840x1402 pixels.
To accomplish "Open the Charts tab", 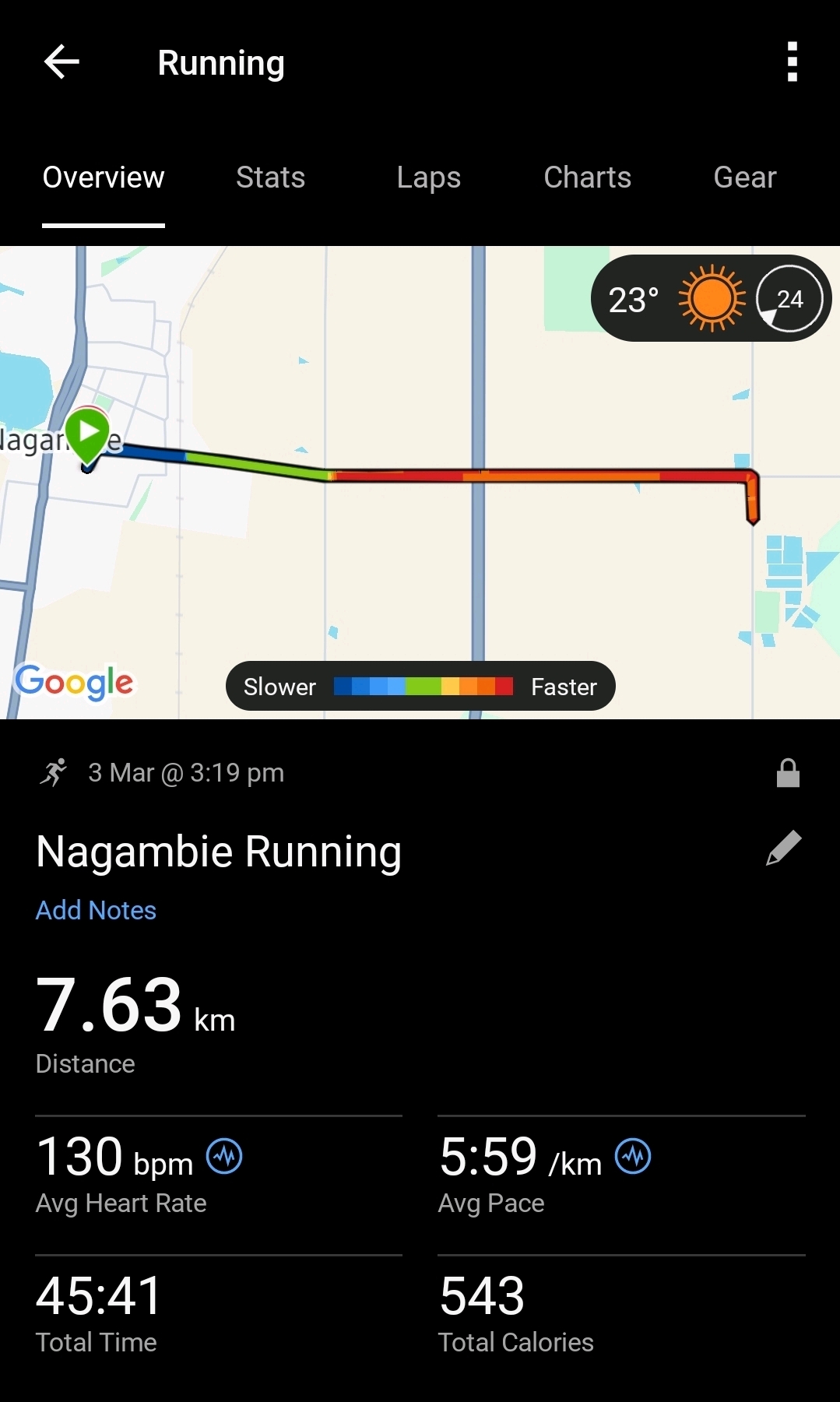I will 587,177.
